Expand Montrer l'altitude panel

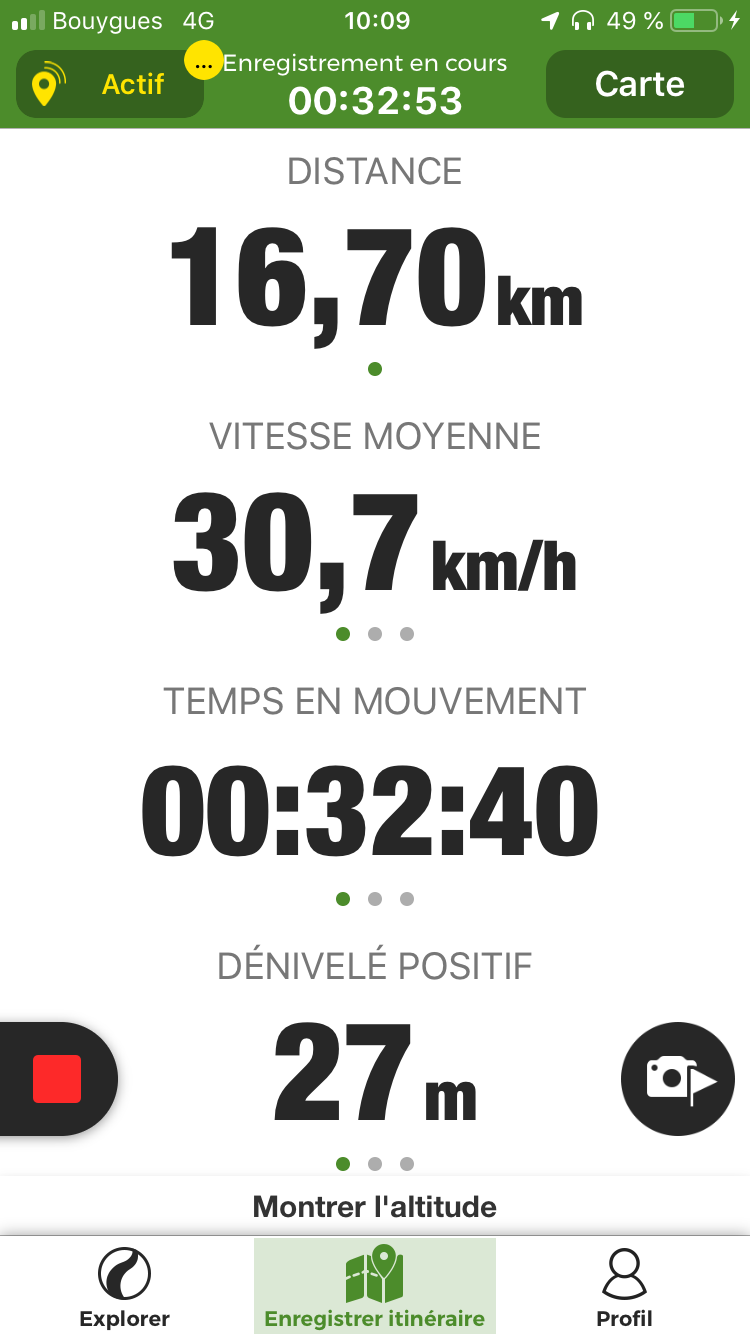click(375, 1206)
